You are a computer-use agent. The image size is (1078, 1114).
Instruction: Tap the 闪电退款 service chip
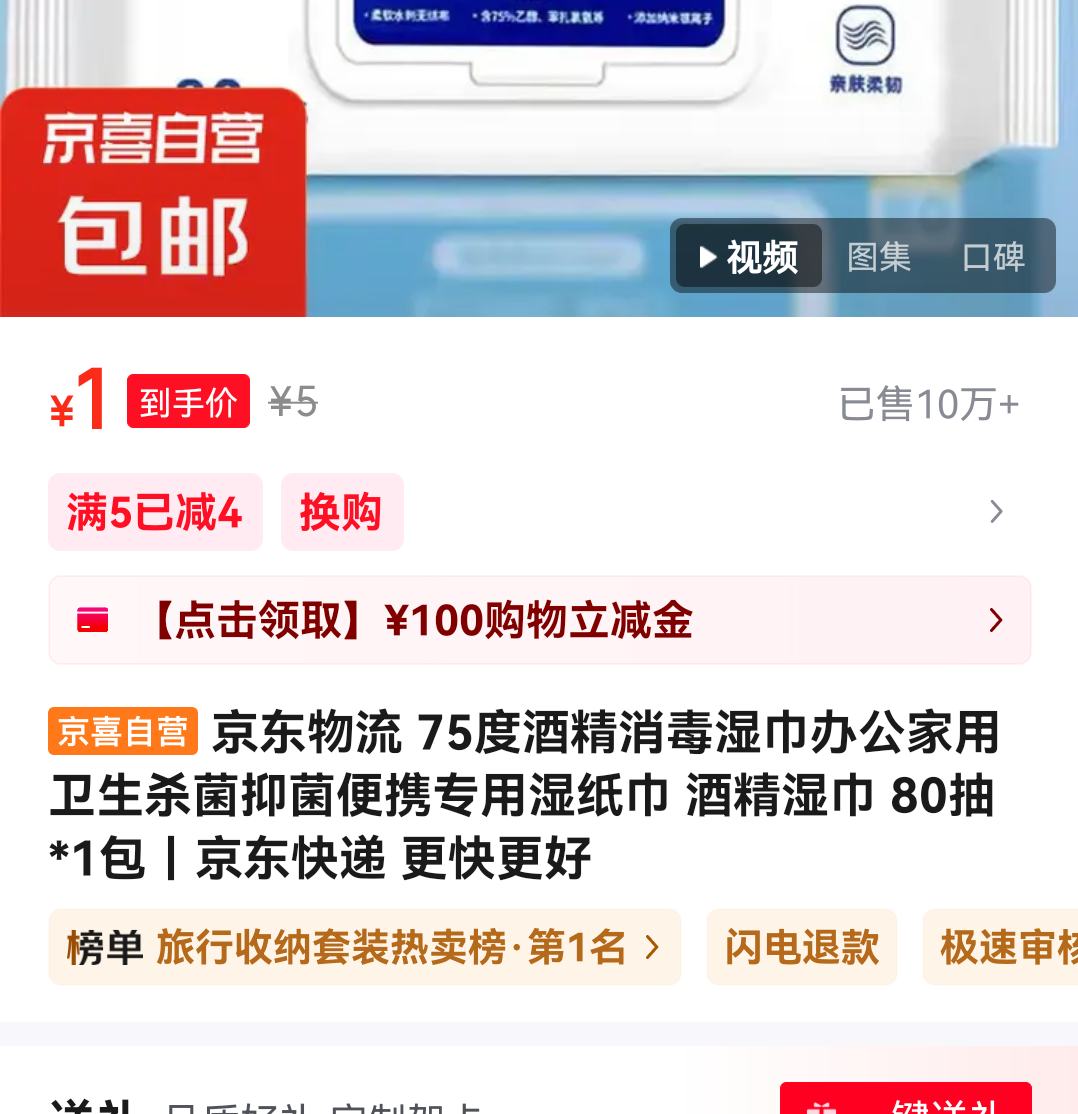coord(801,947)
